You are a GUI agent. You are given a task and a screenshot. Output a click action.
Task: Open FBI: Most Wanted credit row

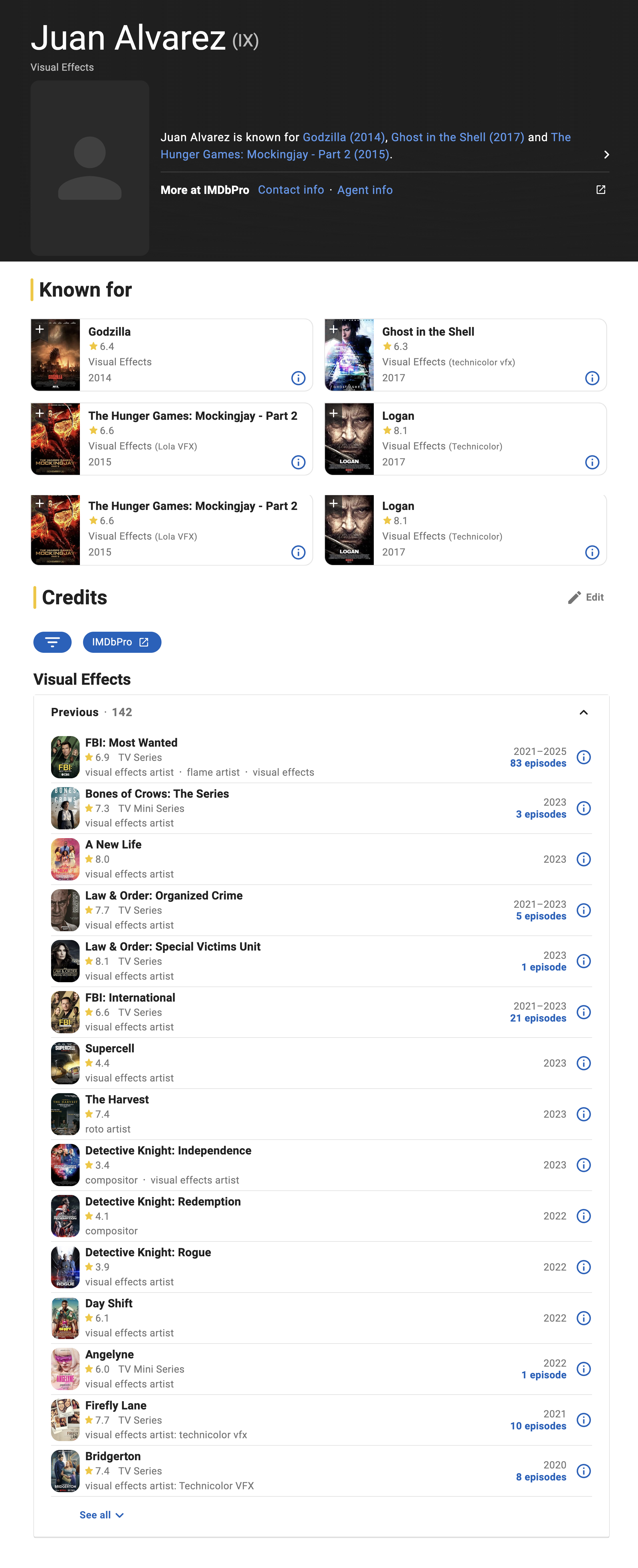(131, 743)
